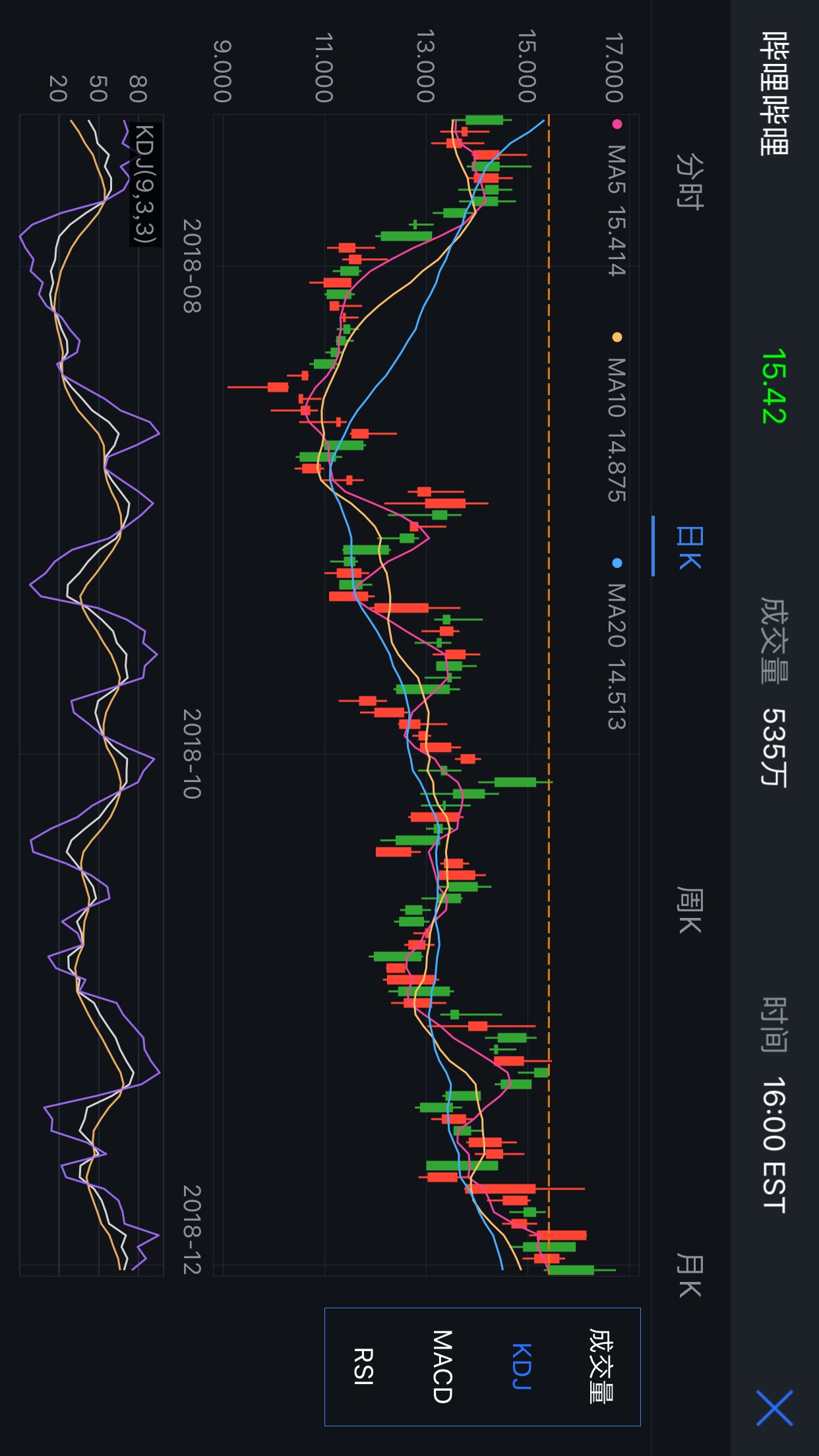The height and width of the screenshot is (1456, 819).
Task: Open the 月K monthly chart tab
Action: pyautogui.click(x=690, y=1276)
